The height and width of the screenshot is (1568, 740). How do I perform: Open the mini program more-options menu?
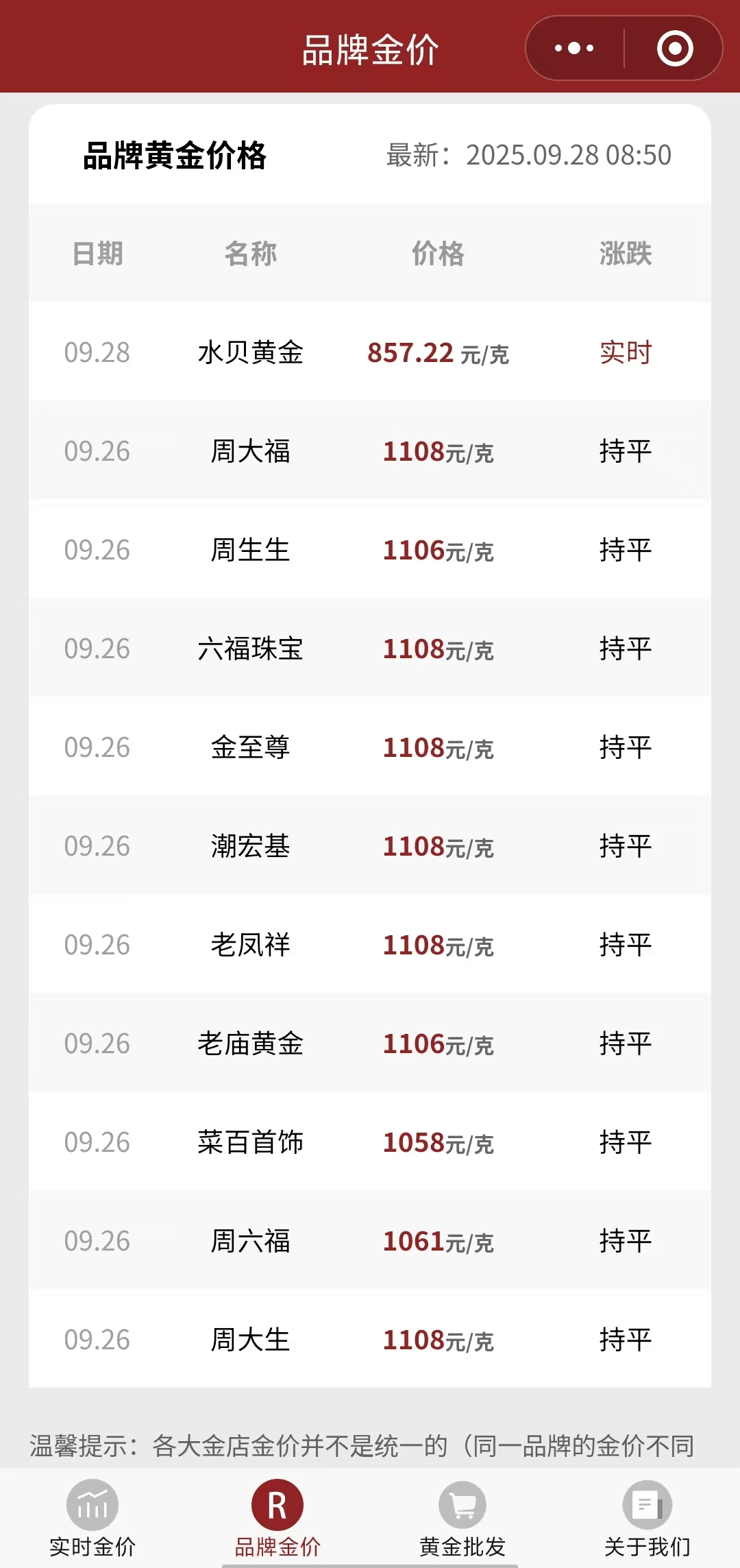pos(574,48)
